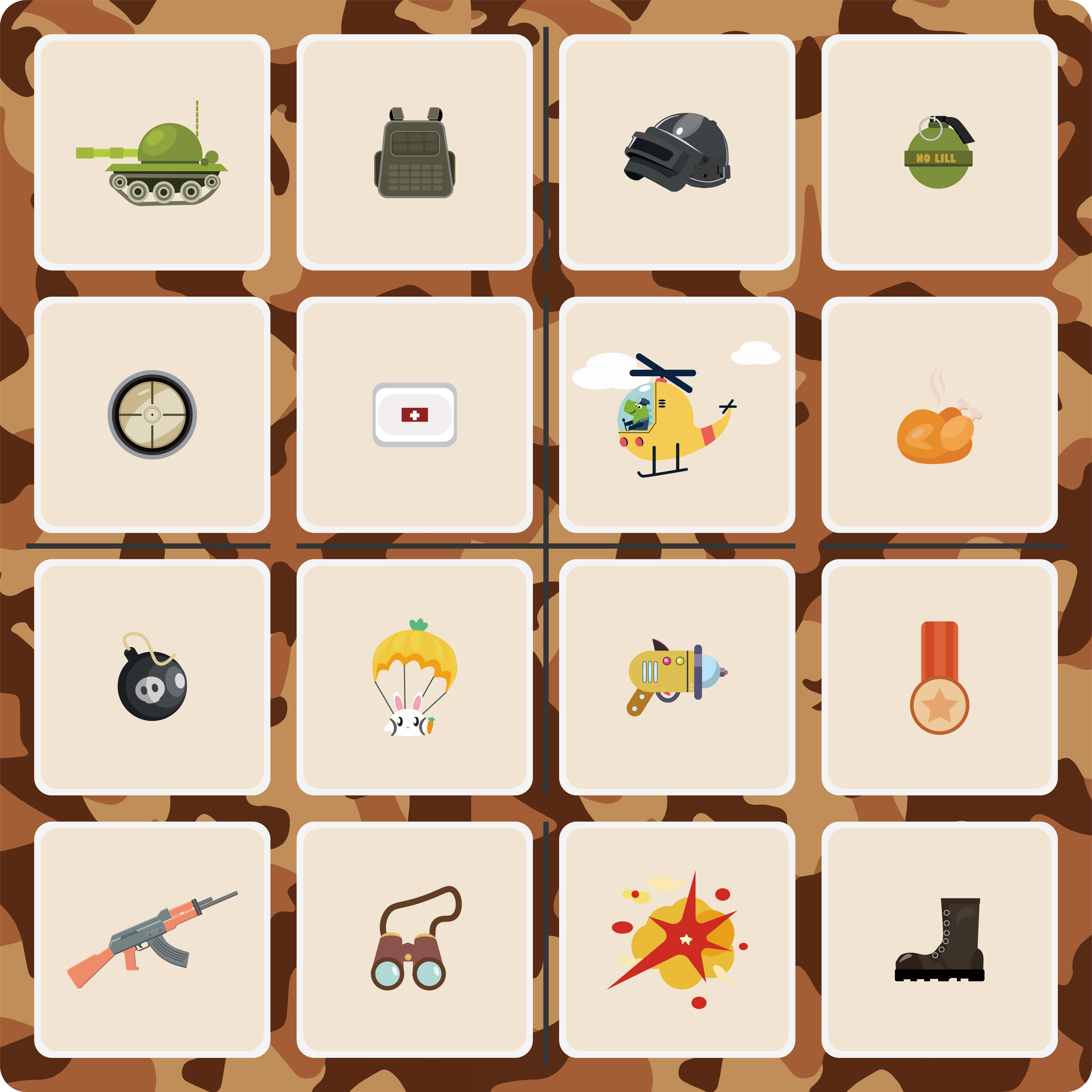Screen dimensions: 1092x1092
Task: Select the yellow ray gun tile
Action: [x=677, y=677]
